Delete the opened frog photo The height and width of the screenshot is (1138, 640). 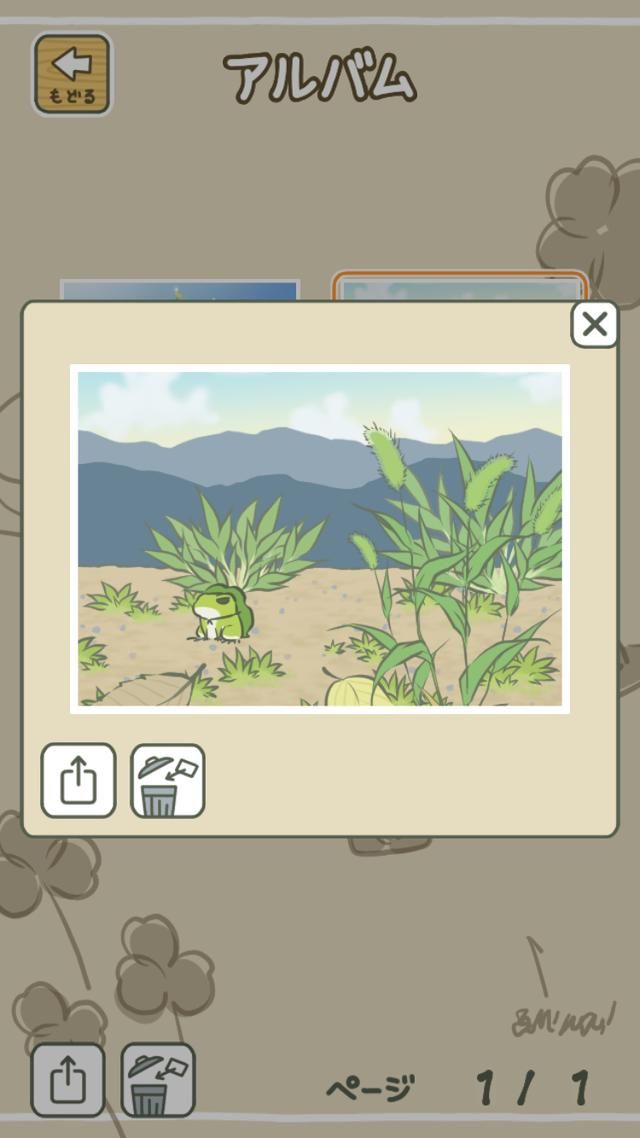(168, 780)
